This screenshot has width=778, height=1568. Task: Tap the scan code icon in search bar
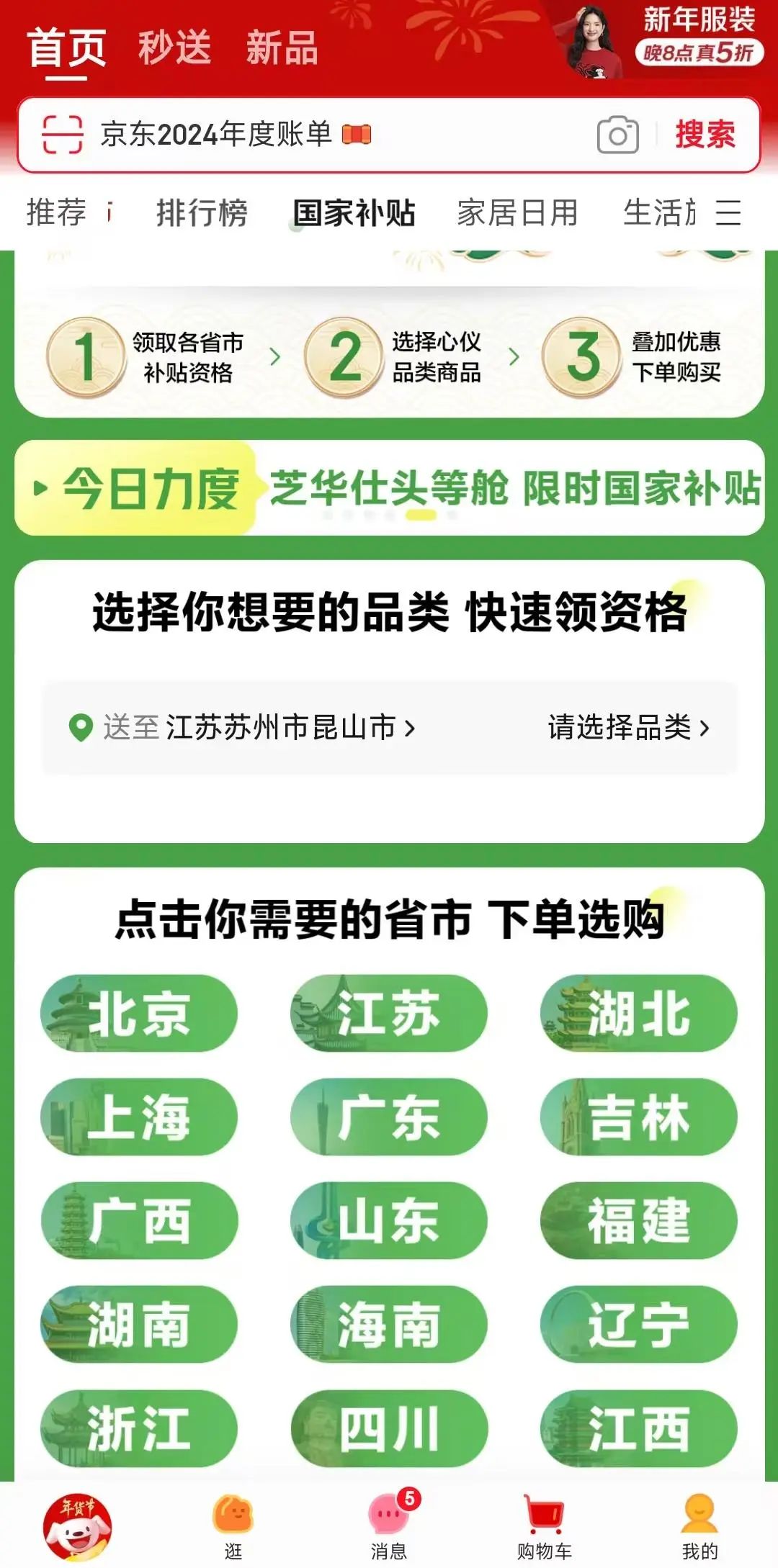pyautogui.click(x=62, y=135)
